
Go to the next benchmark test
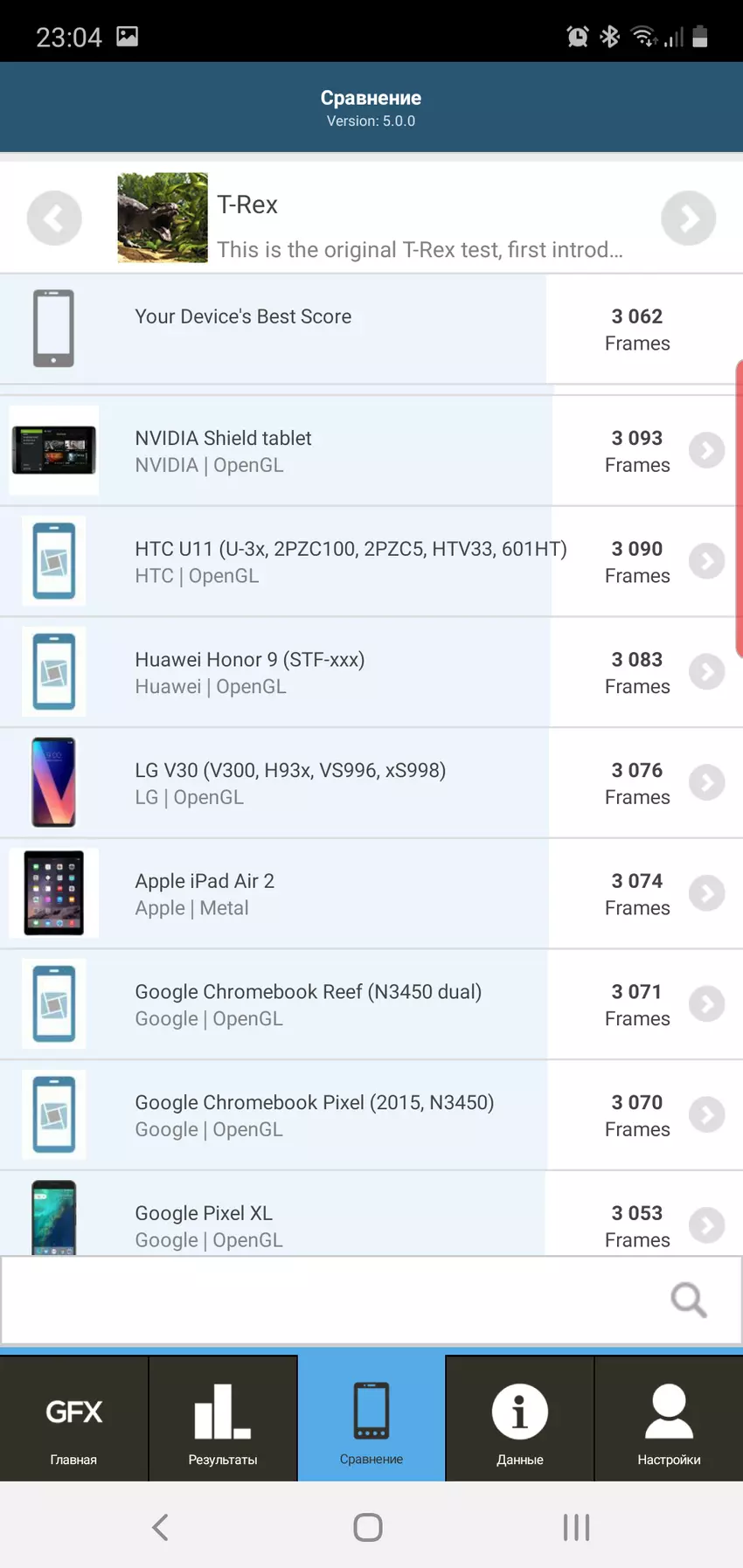pos(688,218)
